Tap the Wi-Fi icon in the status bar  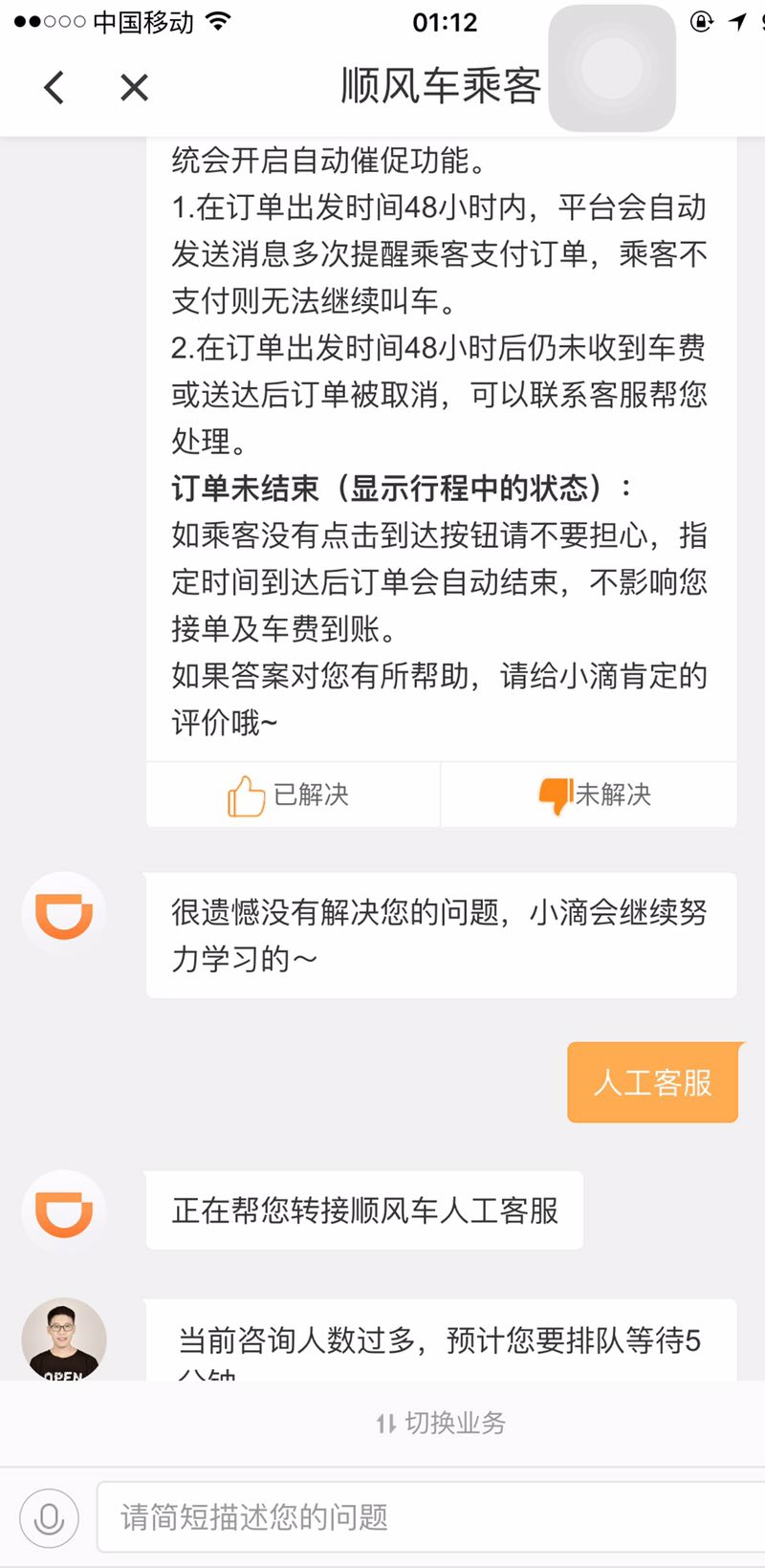[220, 21]
